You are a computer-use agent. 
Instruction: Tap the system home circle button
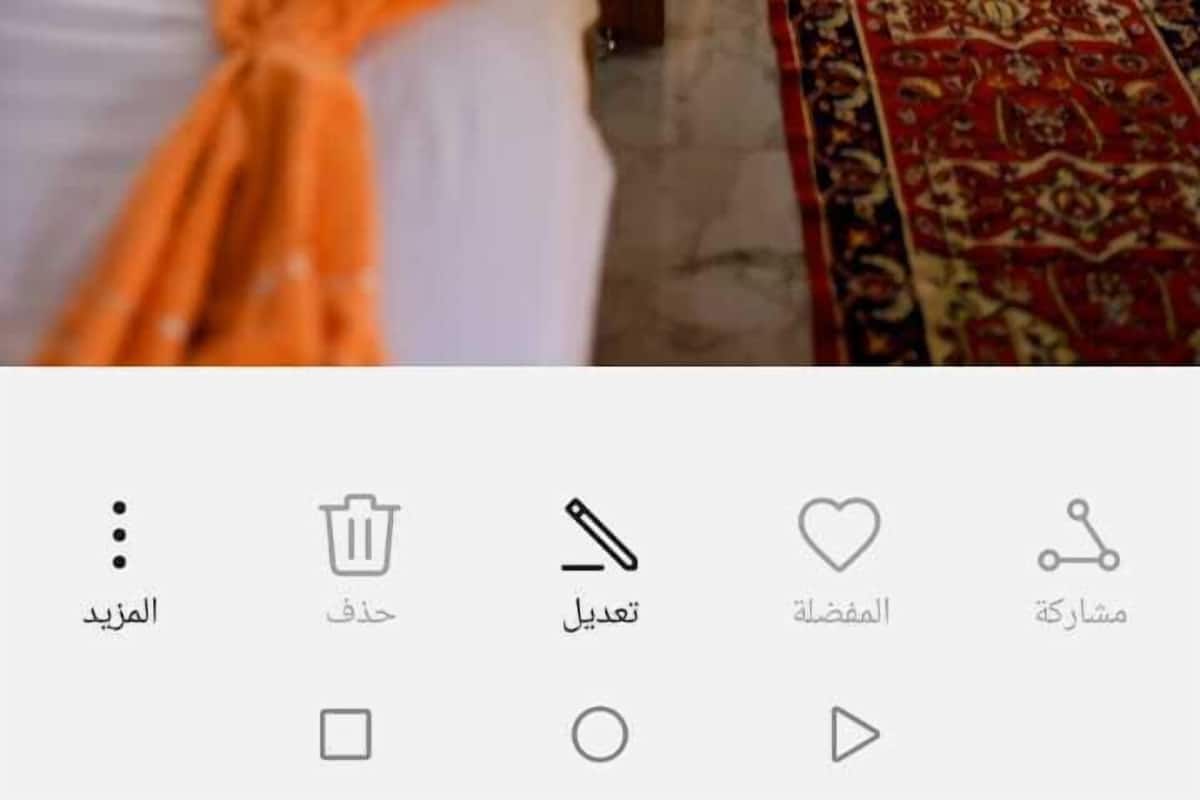point(600,735)
